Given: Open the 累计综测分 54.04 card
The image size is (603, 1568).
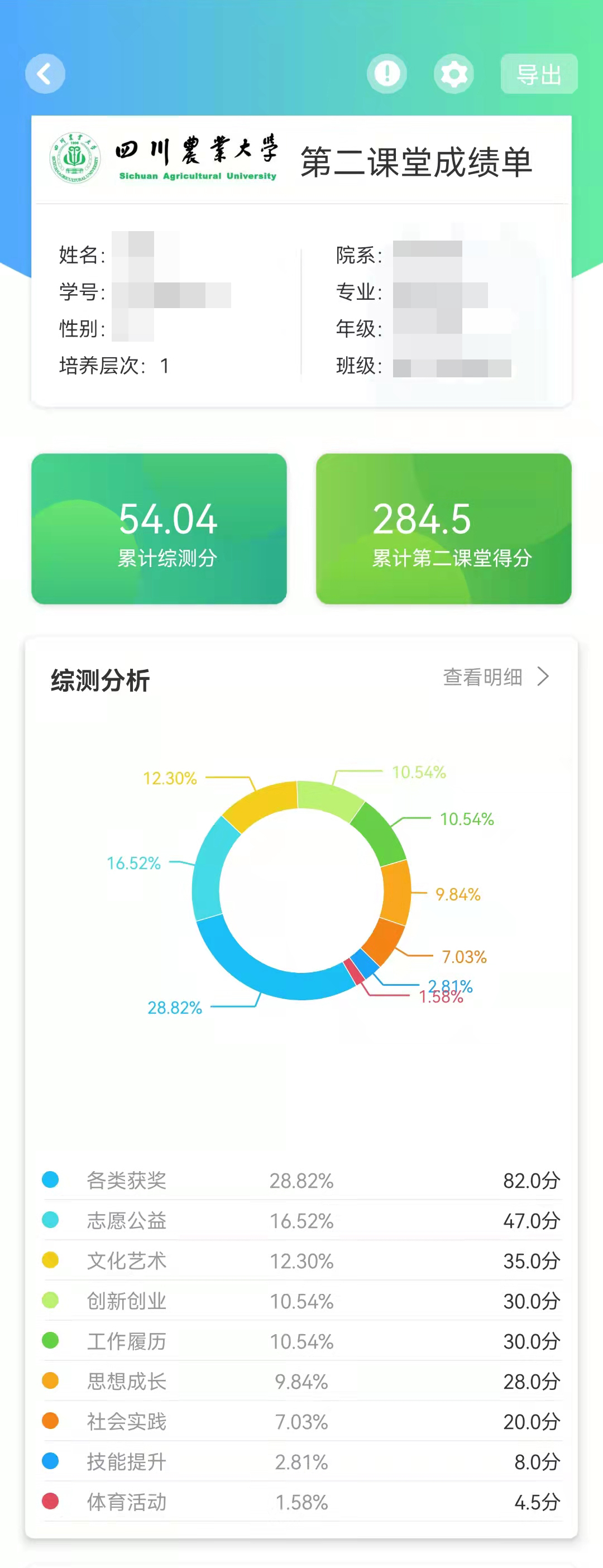Looking at the screenshot, I should tap(159, 529).
